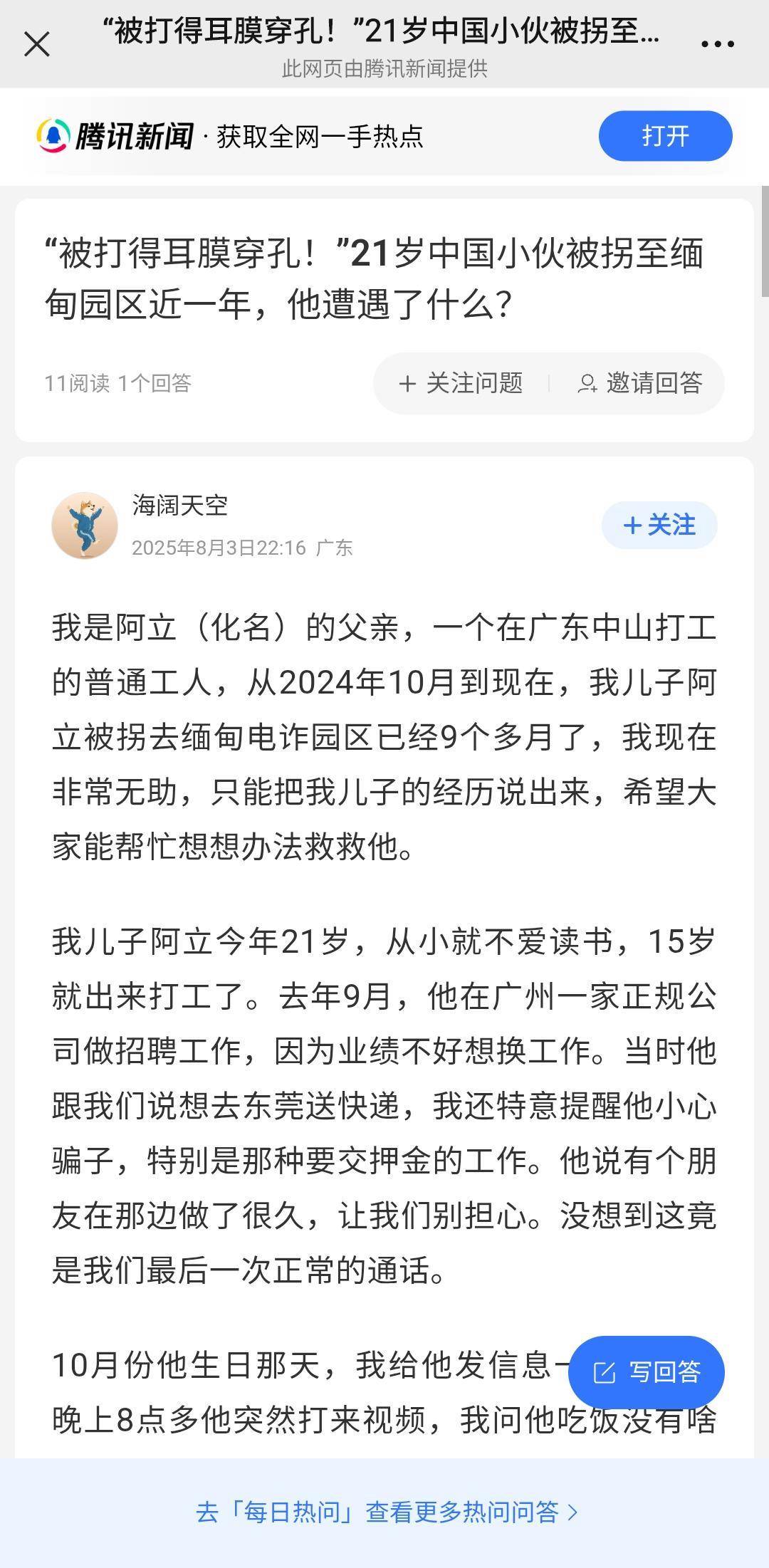Tap the bell graphic in Tencent News logo

pyautogui.click(x=53, y=135)
